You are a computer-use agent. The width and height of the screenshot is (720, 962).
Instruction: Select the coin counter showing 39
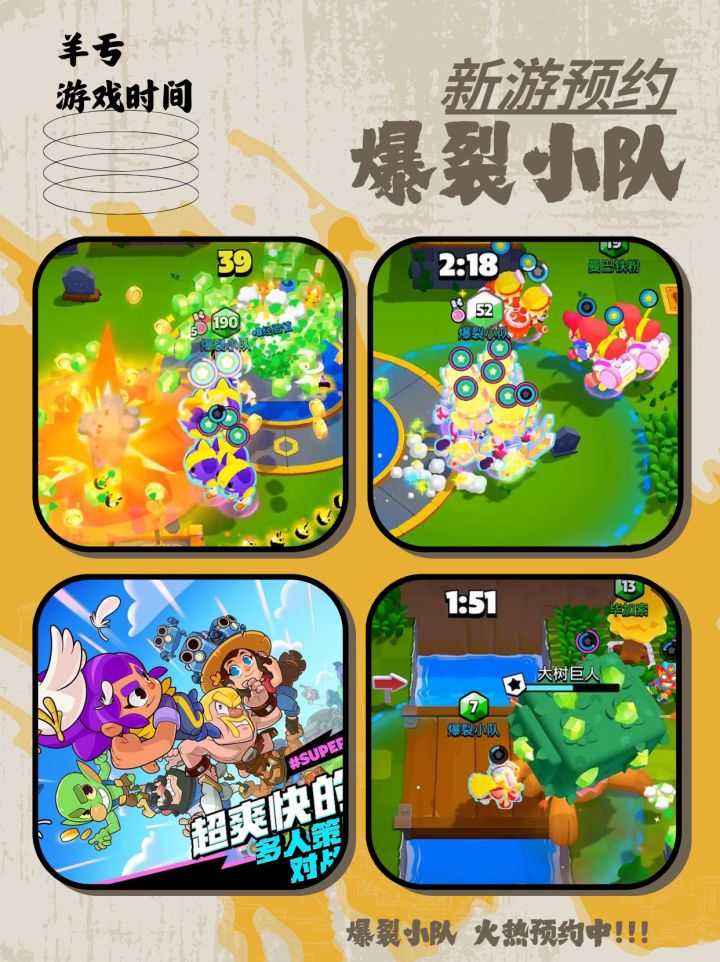pyautogui.click(x=234, y=260)
